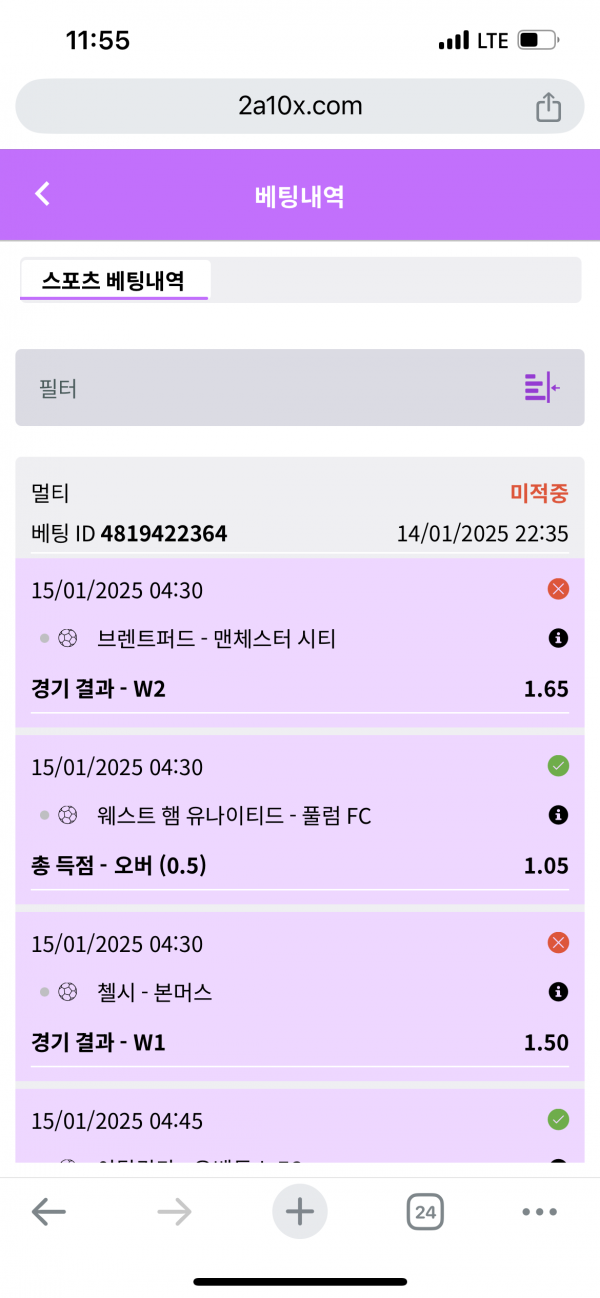
Task: View info for 웨스트 햄 유나이티드 - 풀럼 FC
Action: point(558,815)
